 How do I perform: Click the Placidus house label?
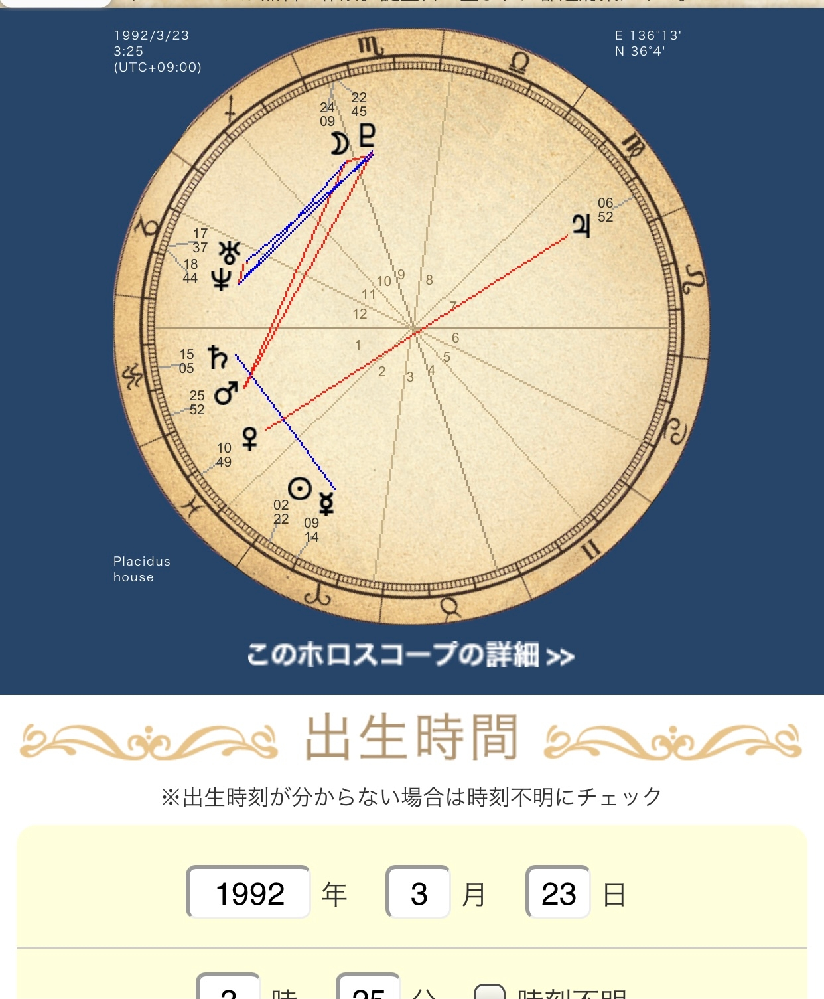pos(139,567)
